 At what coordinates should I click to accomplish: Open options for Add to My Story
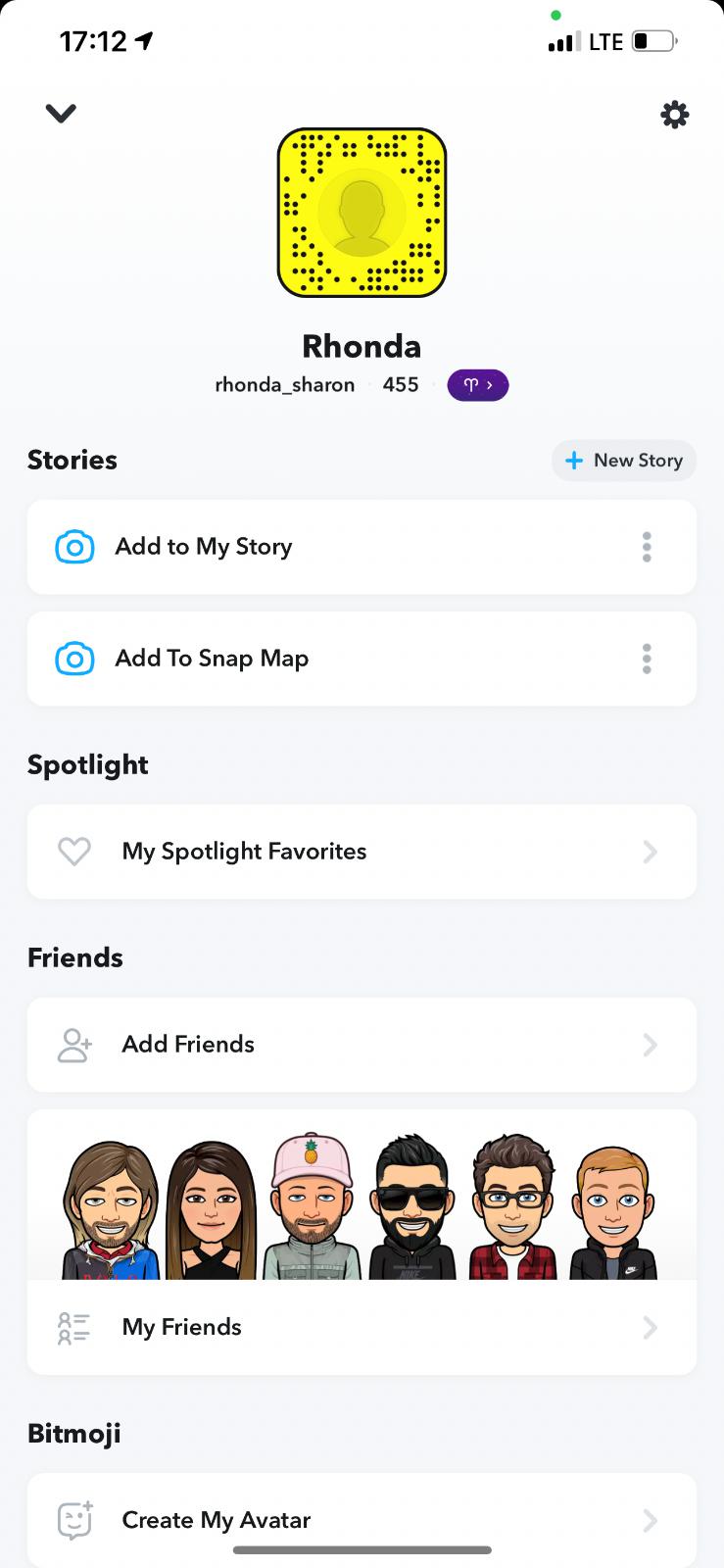pos(647,547)
